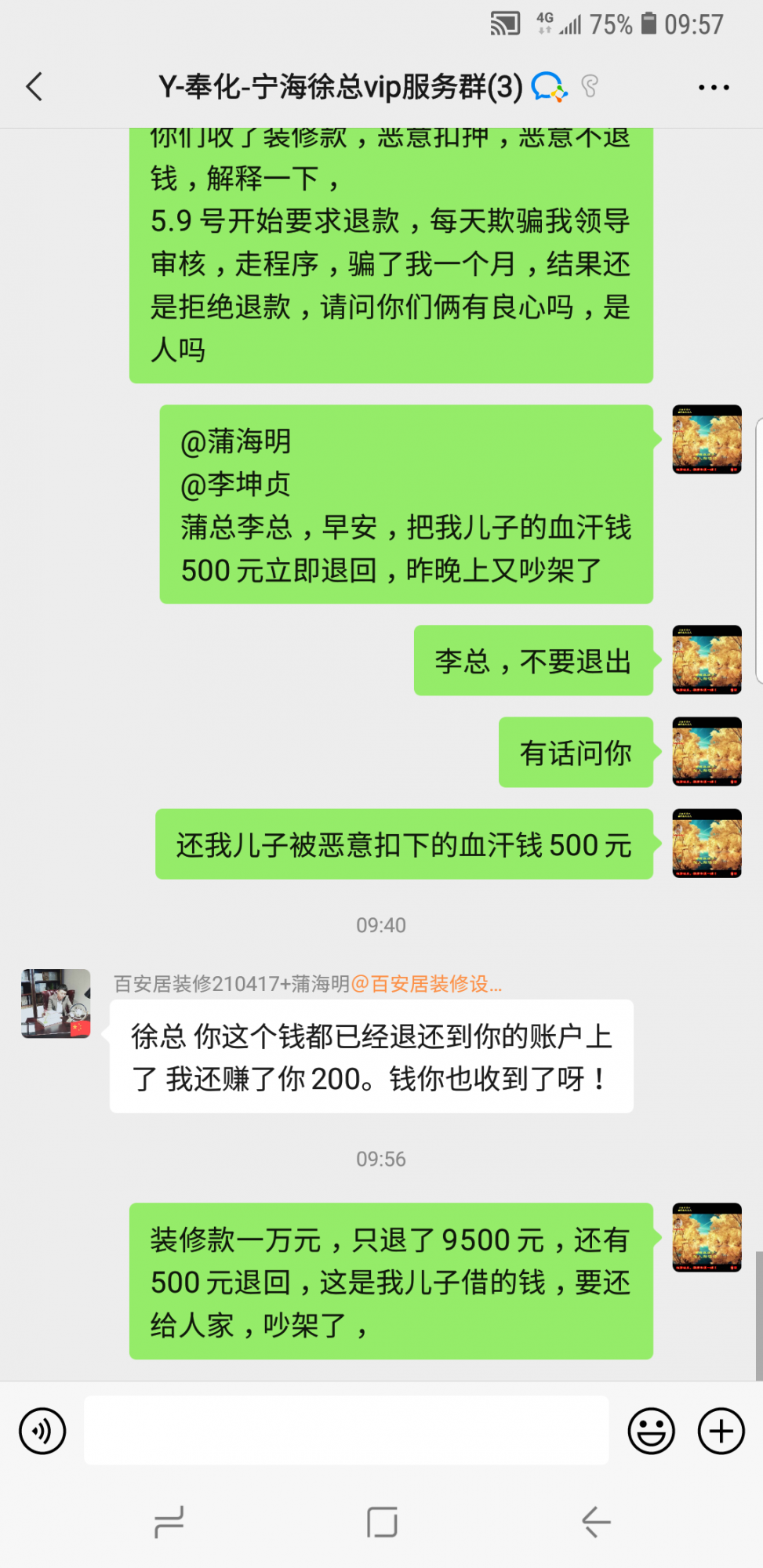
Task: Switch to voice message input
Action: [x=42, y=1431]
